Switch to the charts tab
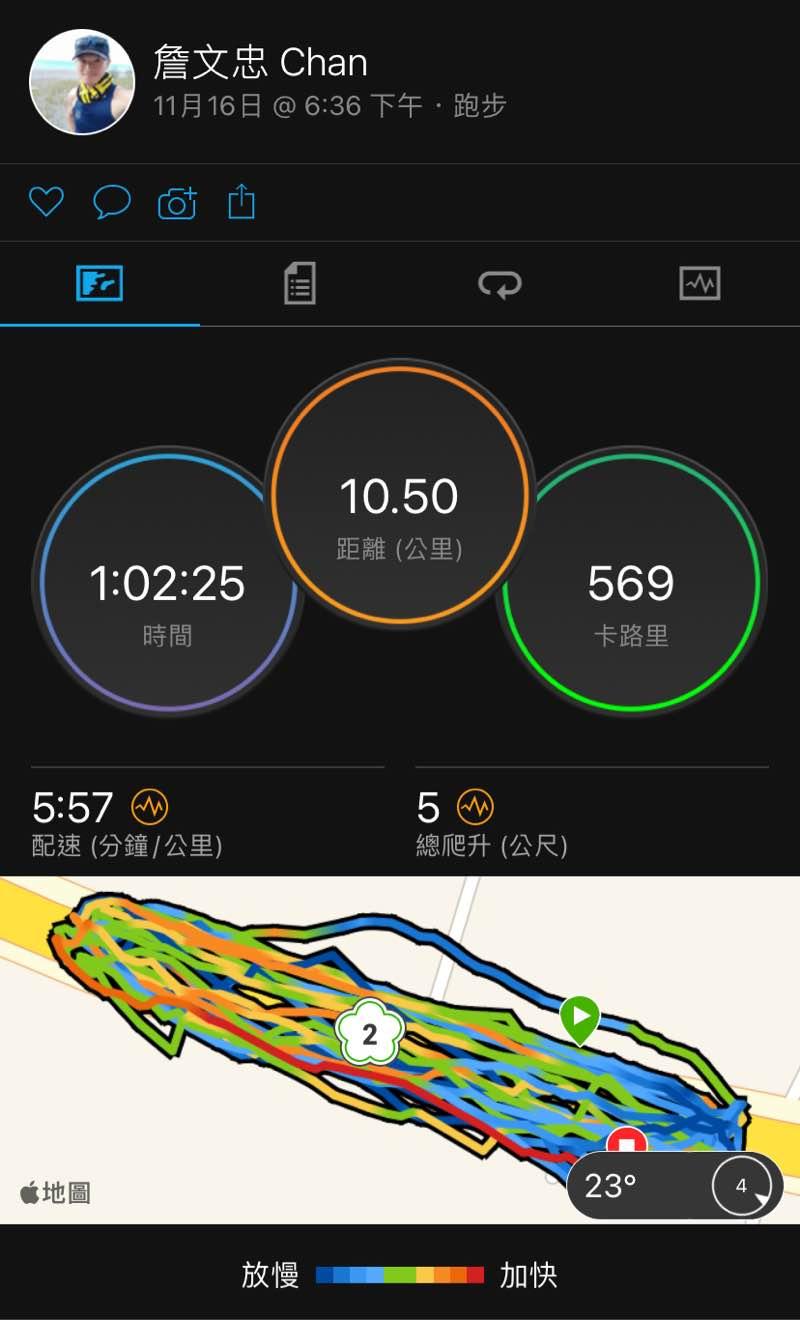The height and width of the screenshot is (1320, 800). [x=699, y=284]
